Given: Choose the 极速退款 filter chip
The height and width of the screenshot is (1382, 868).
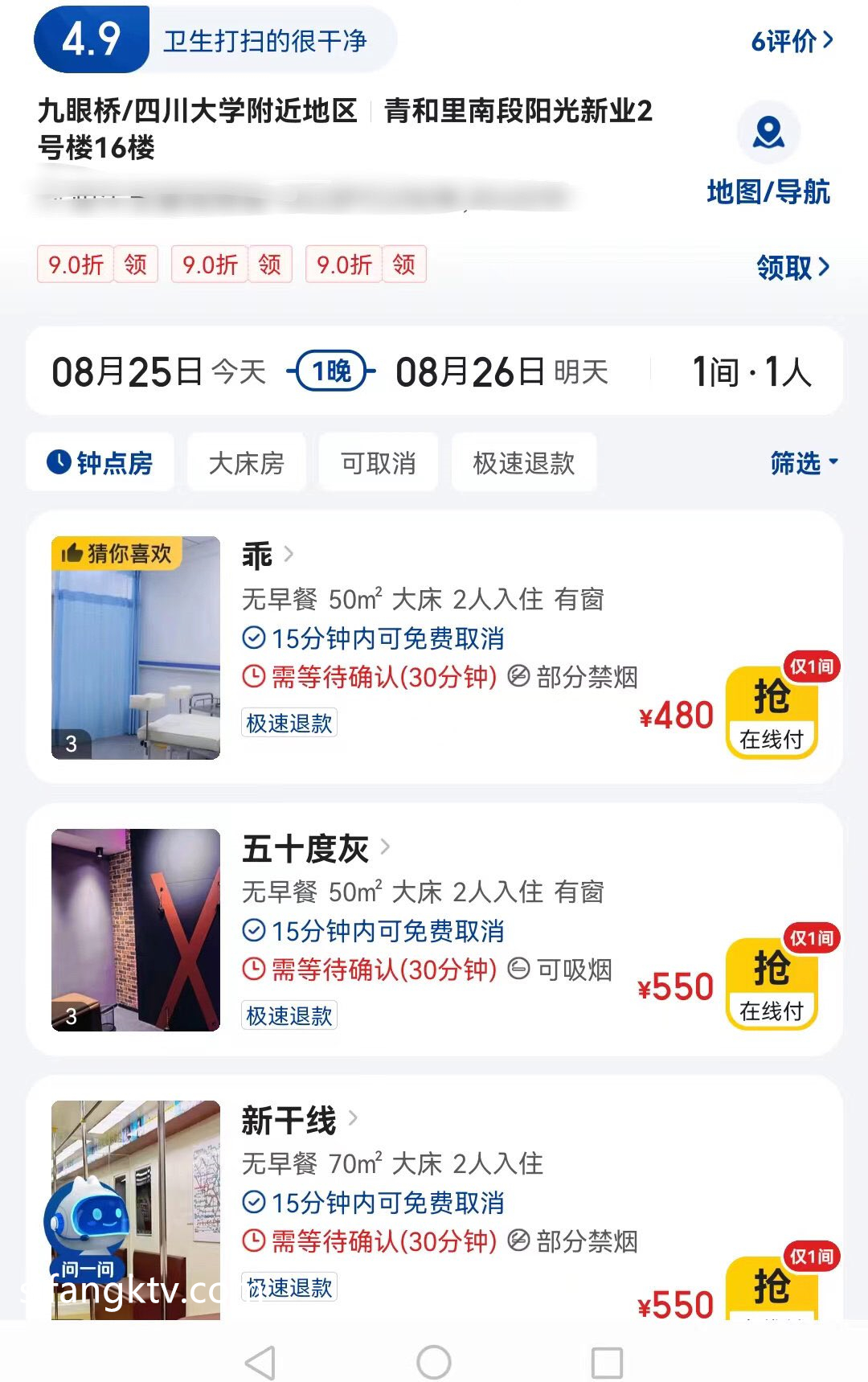Looking at the screenshot, I should coord(523,462).
